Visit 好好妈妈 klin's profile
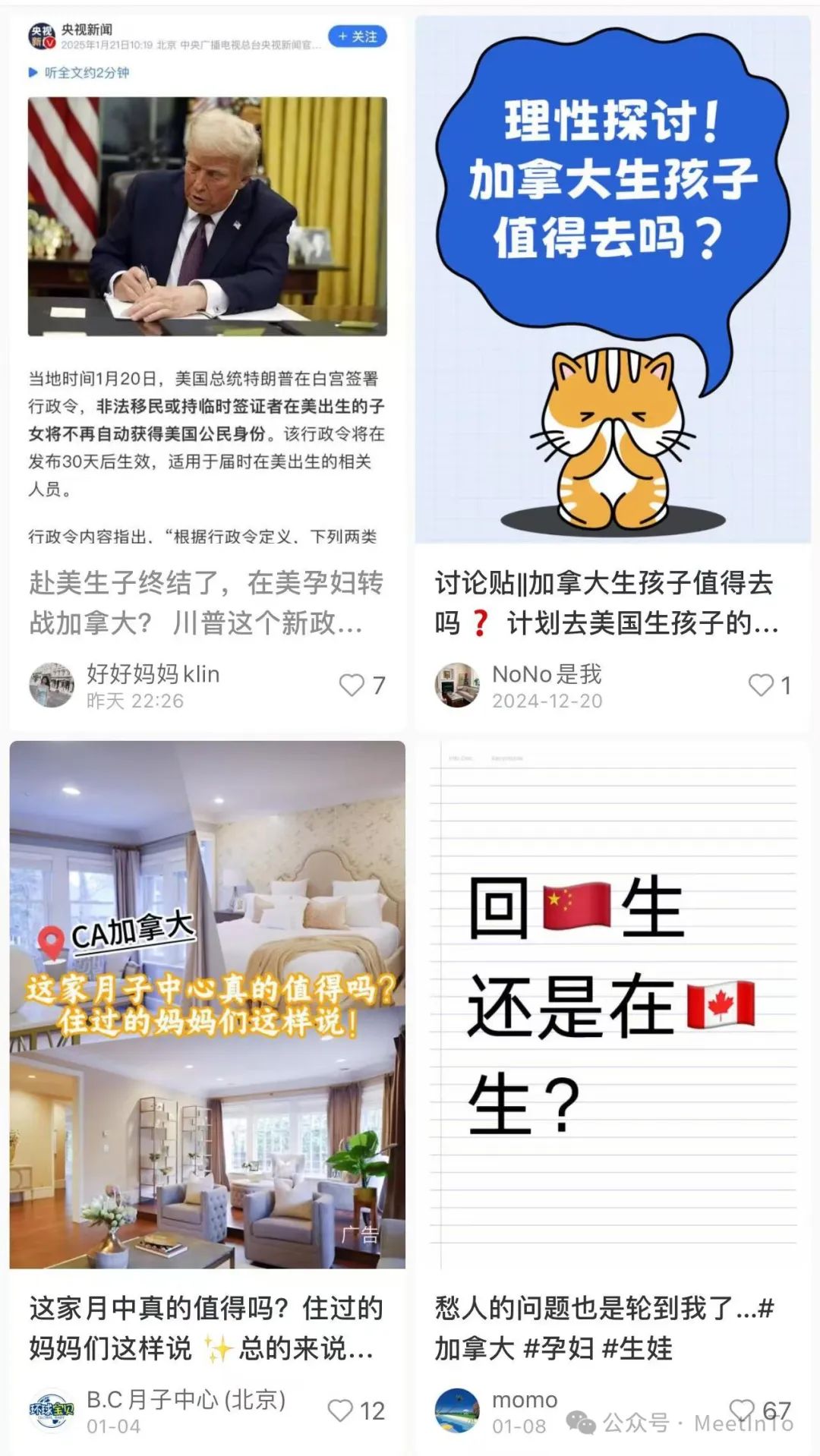 click(x=52, y=685)
